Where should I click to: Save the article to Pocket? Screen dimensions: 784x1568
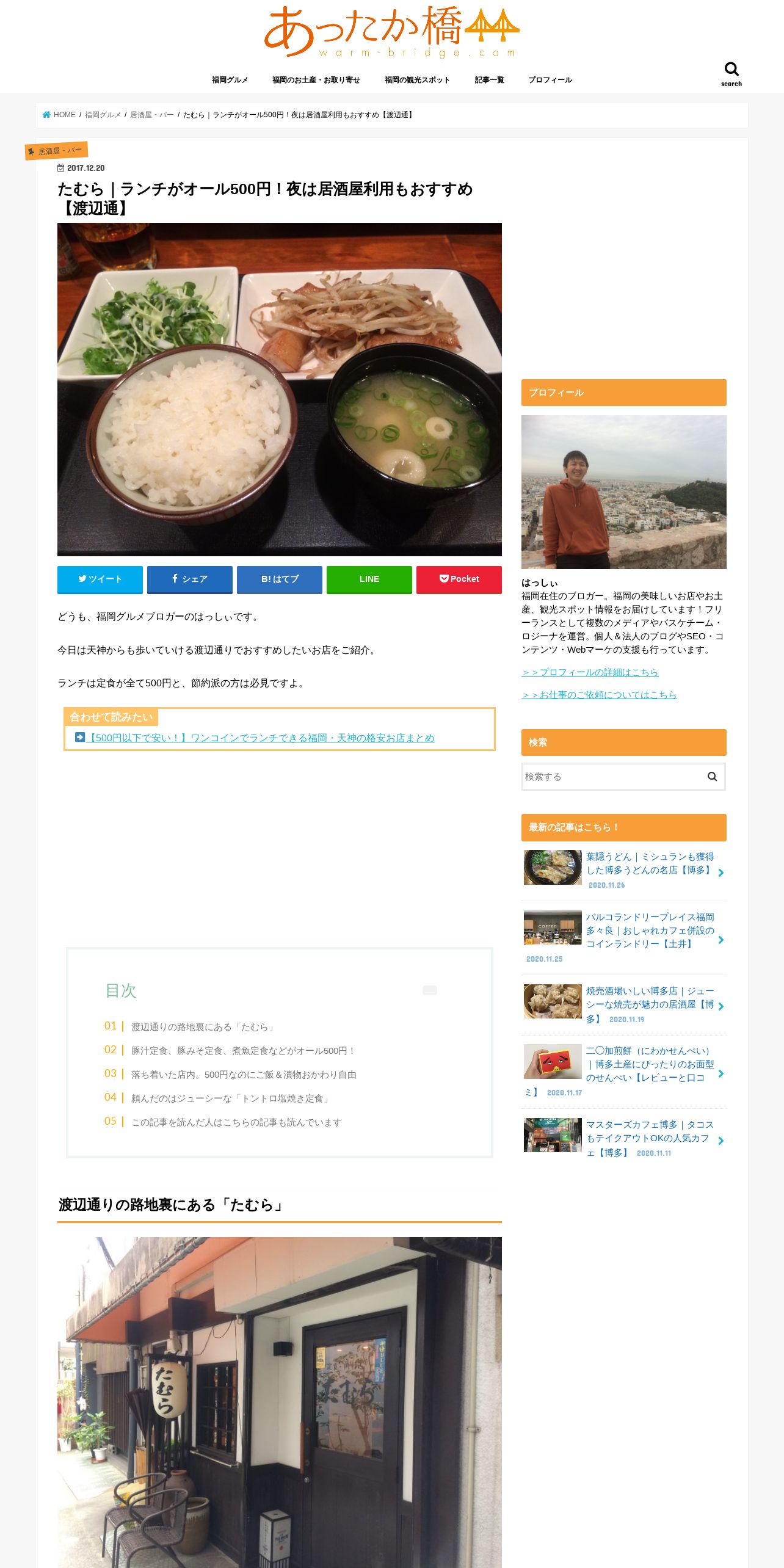459,579
